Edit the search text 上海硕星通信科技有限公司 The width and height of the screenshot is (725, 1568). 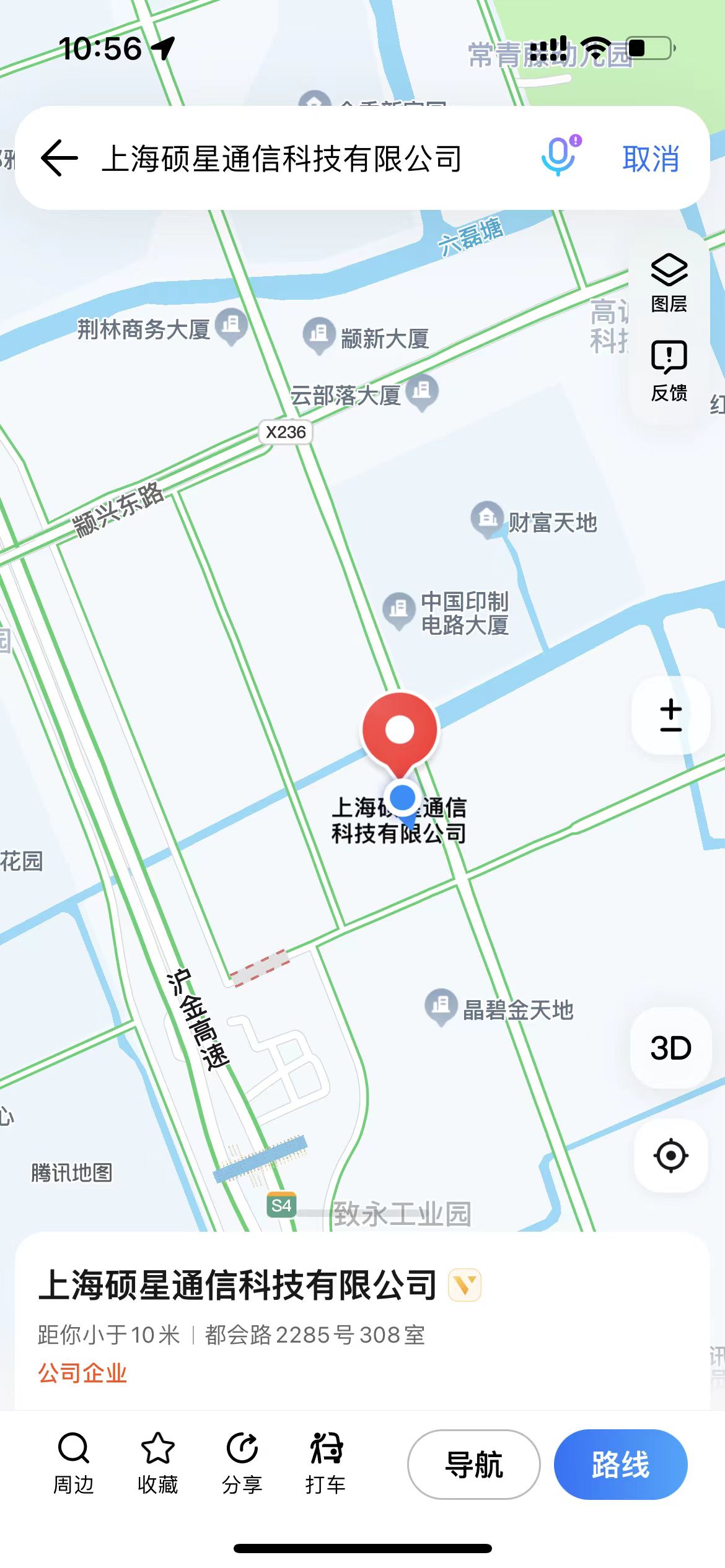pyautogui.click(x=282, y=159)
